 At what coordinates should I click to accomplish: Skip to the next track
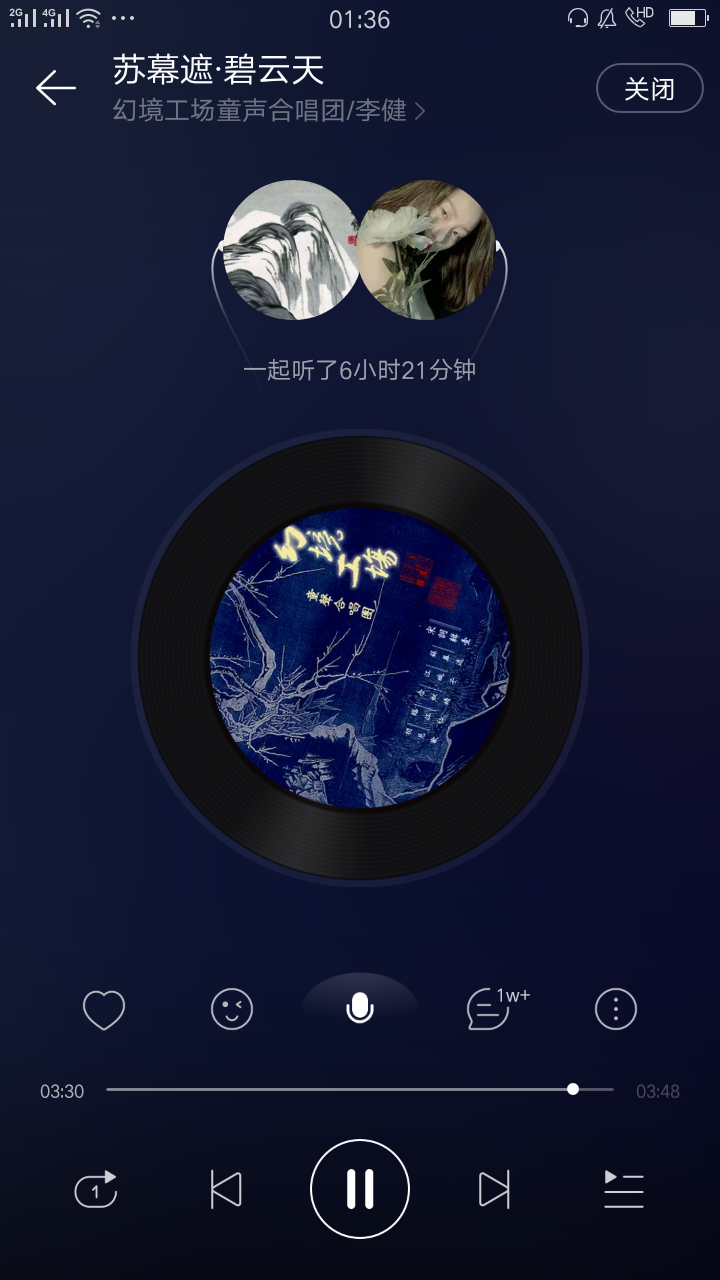494,1190
